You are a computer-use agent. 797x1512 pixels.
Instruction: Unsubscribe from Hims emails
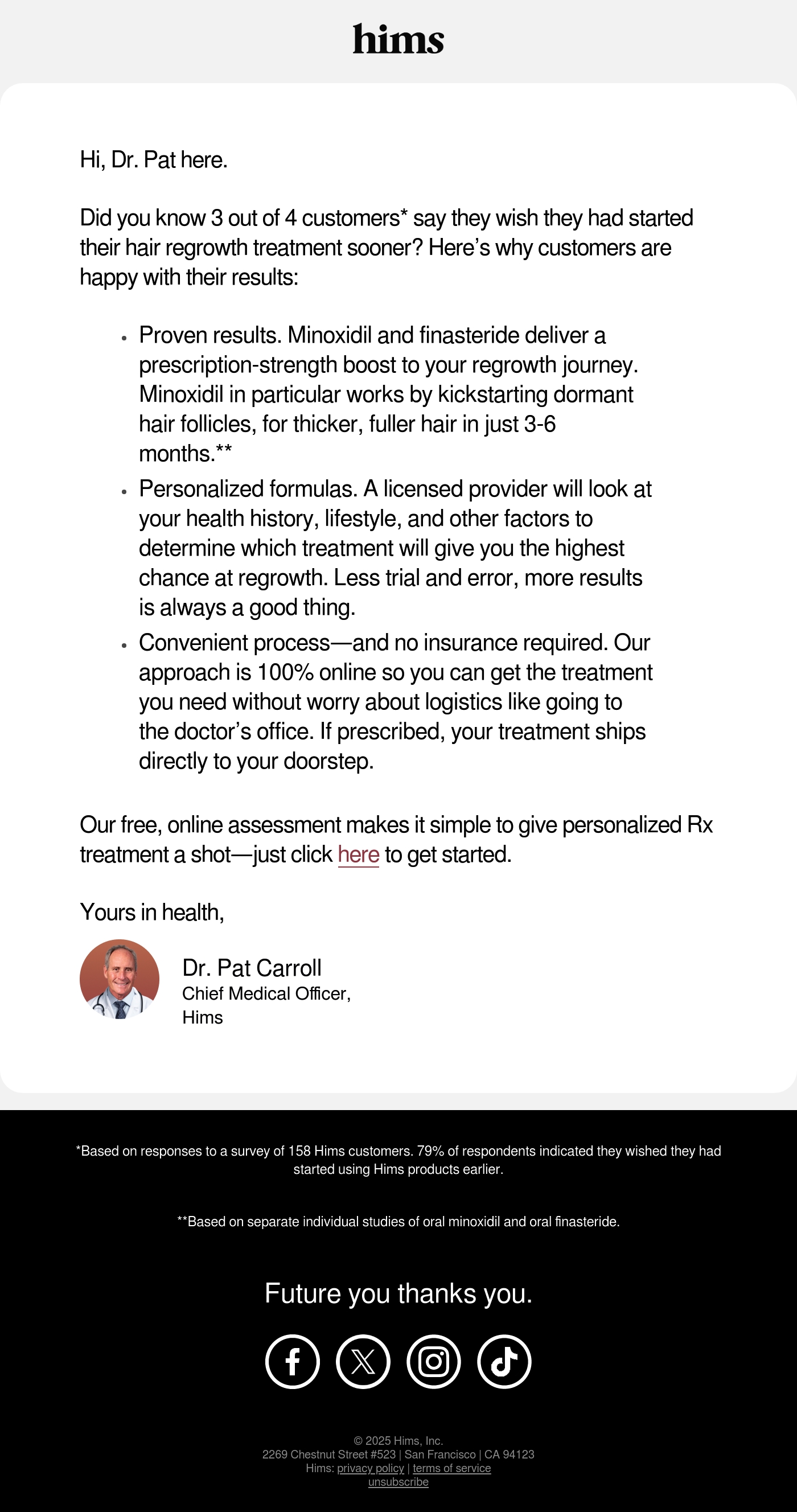point(398,1482)
